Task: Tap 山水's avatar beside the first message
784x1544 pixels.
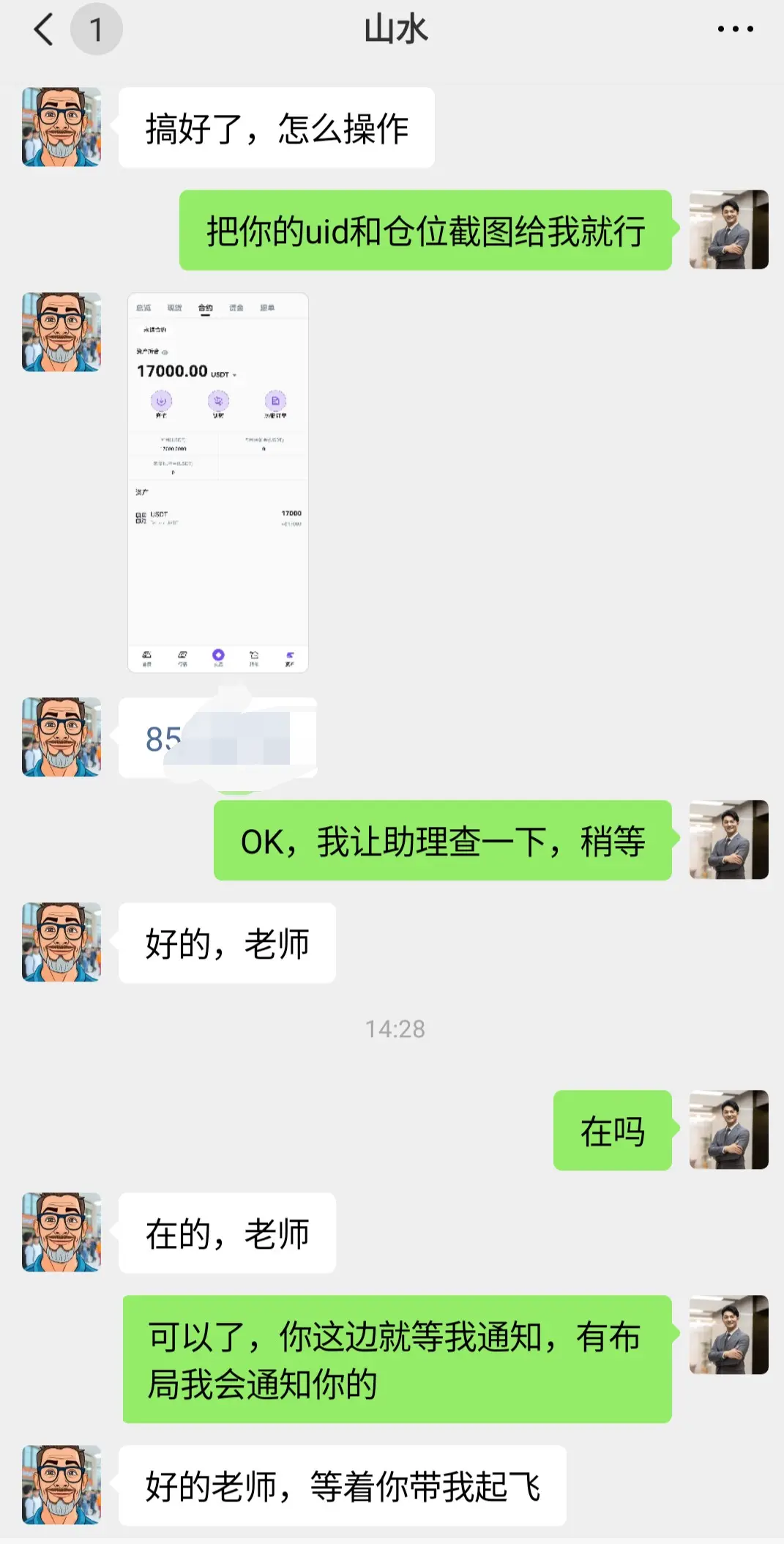Action: [x=61, y=126]
